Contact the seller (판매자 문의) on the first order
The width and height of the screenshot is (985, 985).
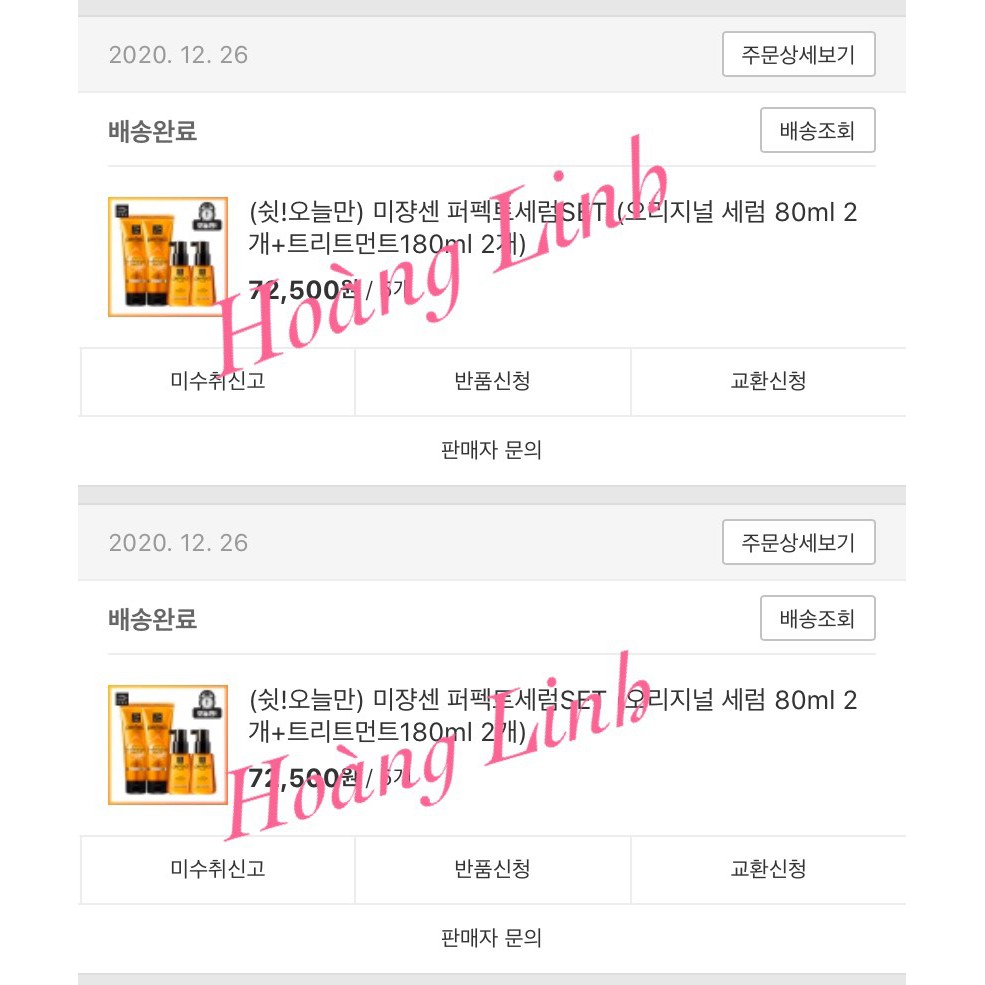(x=492, y=450)
